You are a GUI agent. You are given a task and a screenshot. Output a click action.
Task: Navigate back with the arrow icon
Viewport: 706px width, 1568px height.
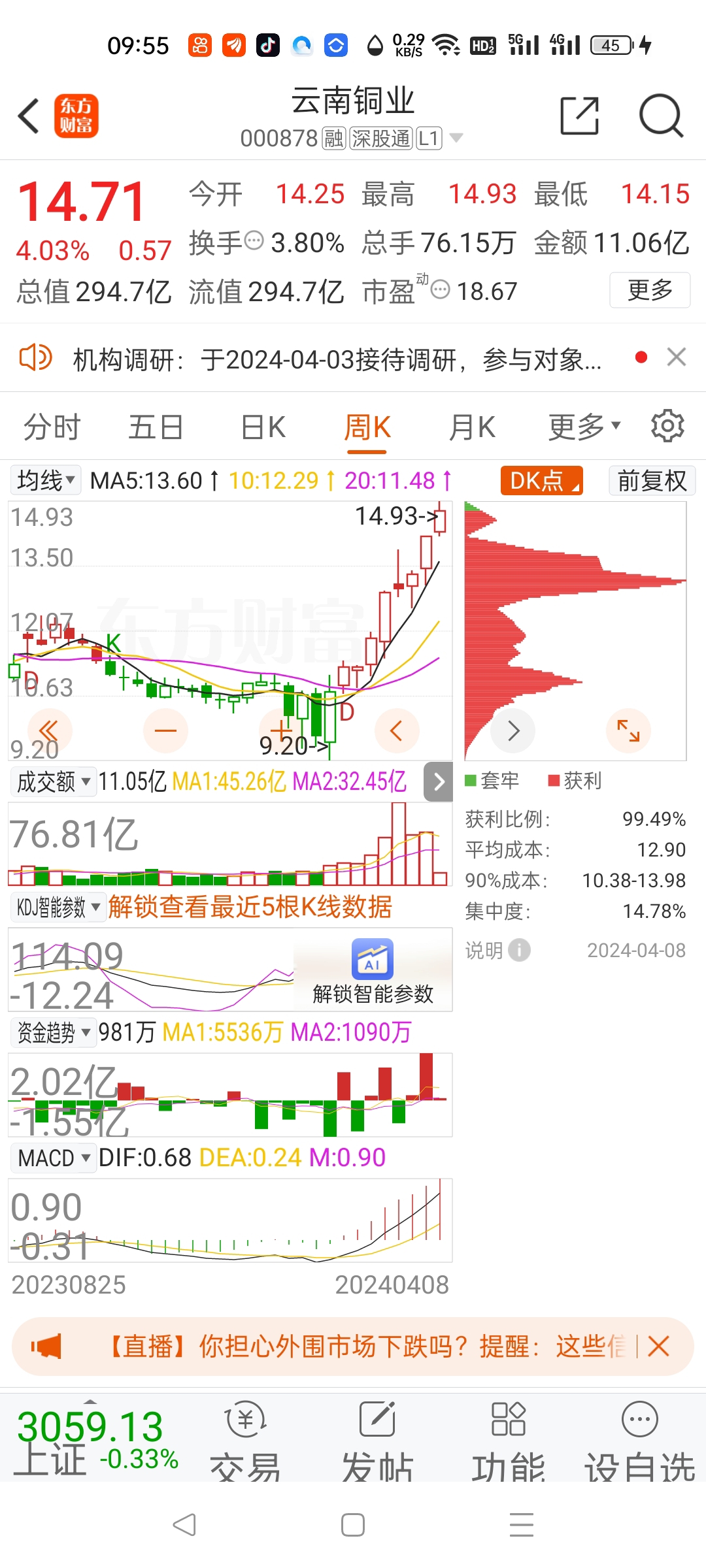(x=27, y=116)
